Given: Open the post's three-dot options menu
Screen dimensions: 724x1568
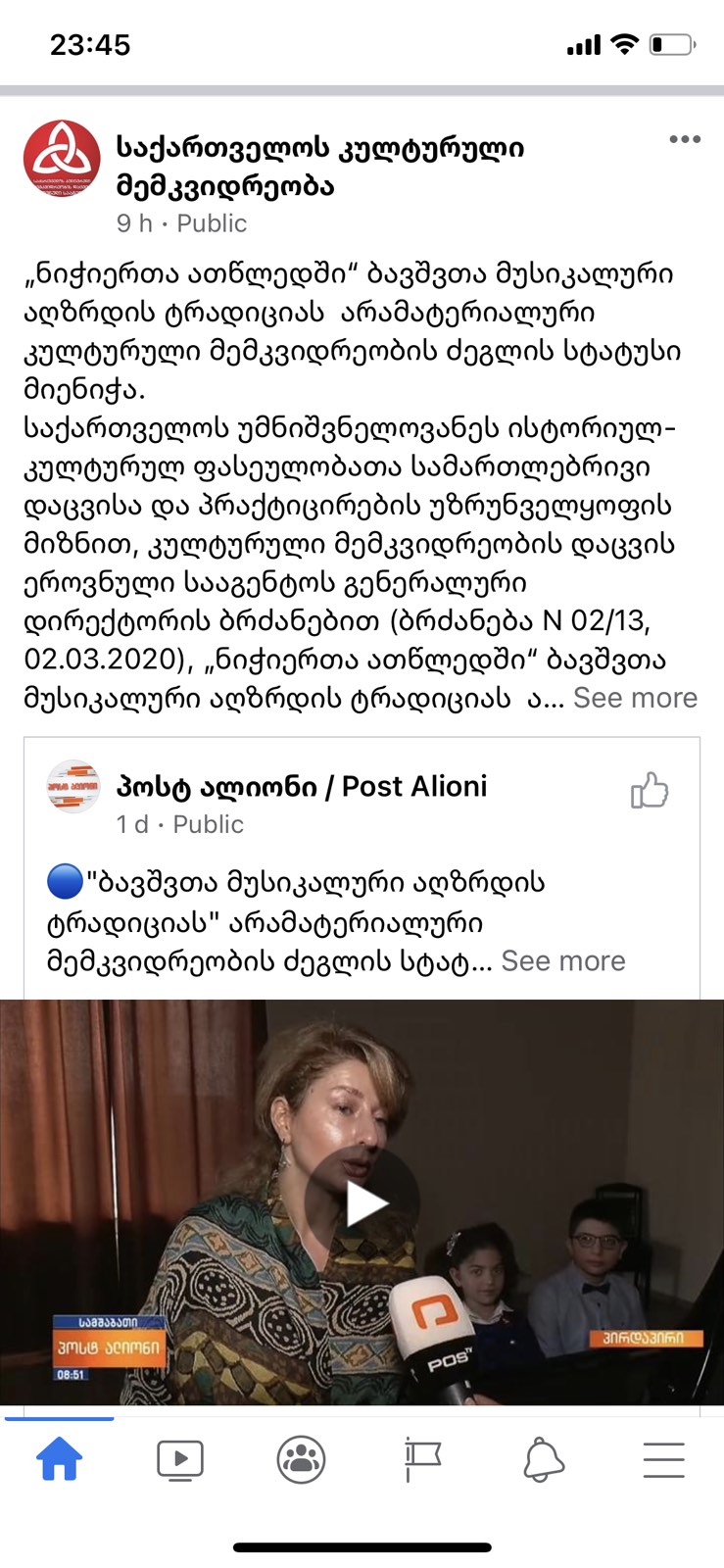Looking at the screenshot, I should click(x=684, y=140).
